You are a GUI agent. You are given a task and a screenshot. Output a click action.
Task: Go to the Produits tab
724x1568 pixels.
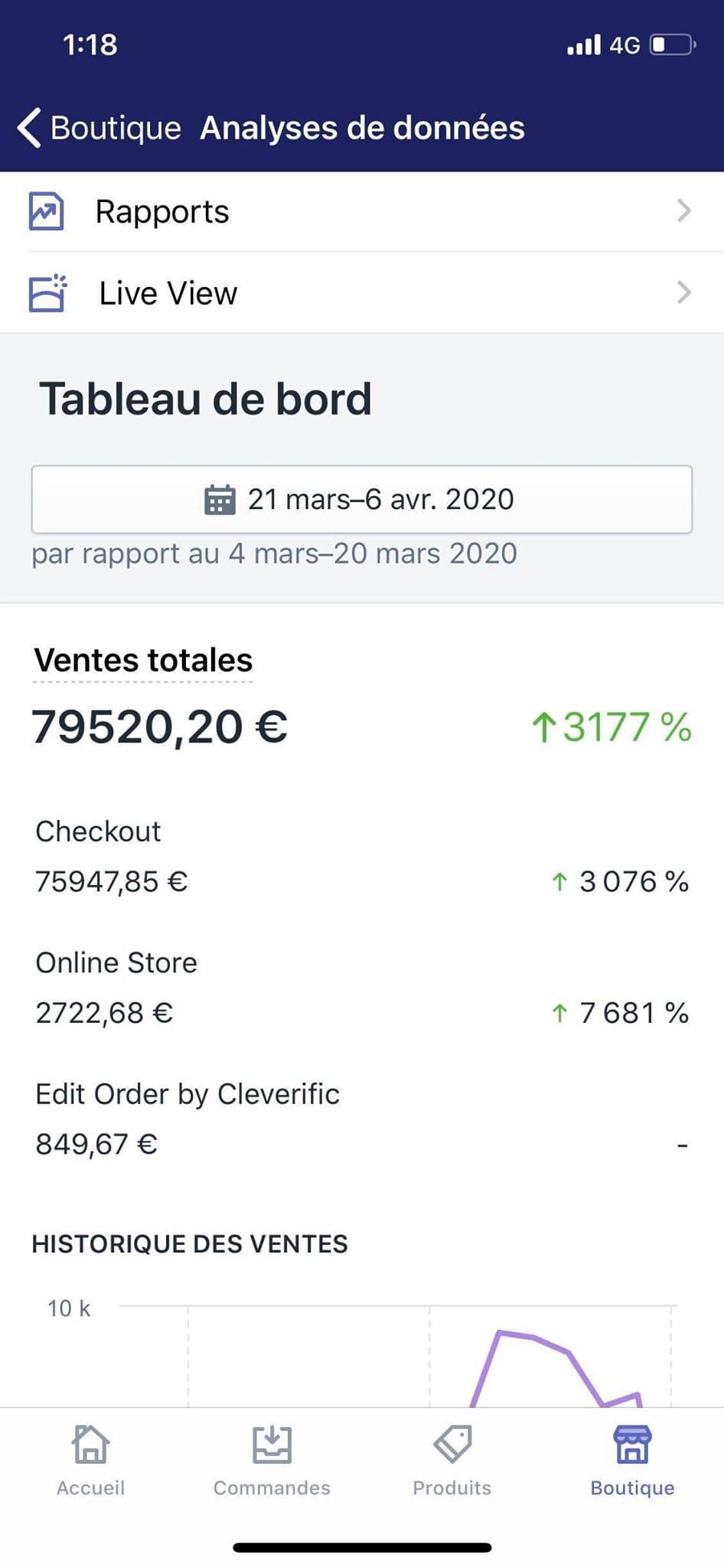click(x=452, y=1461)
